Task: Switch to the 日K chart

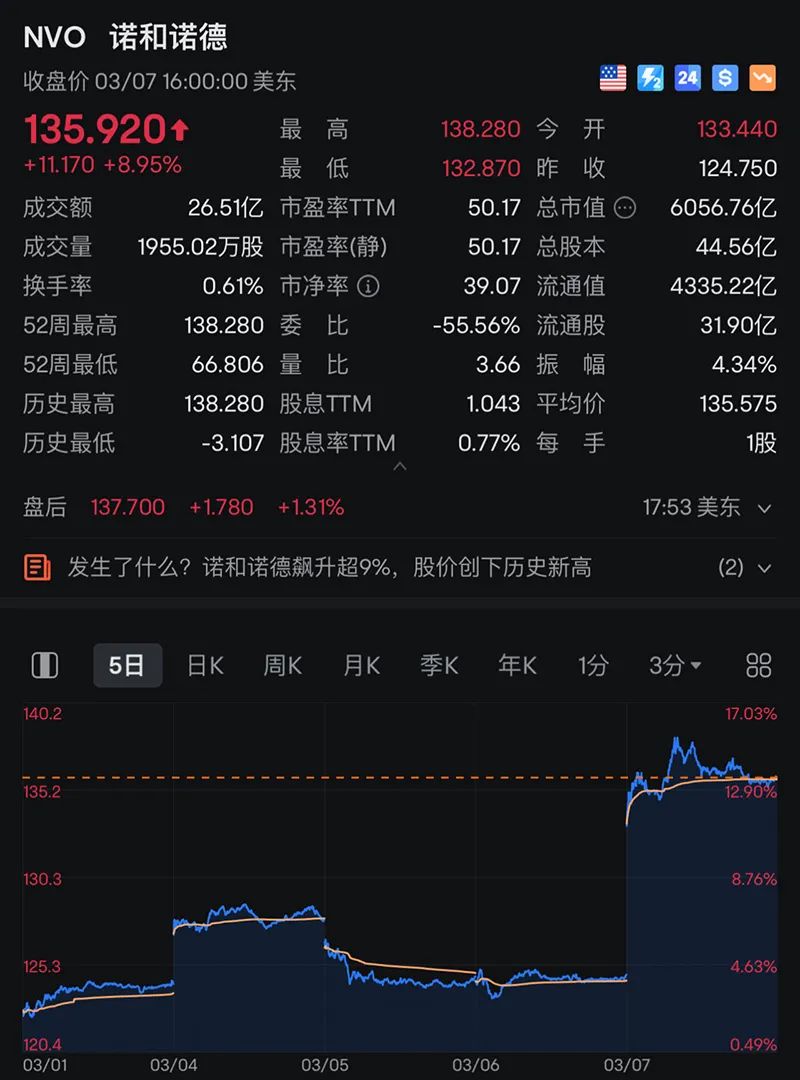Action: click(x=205, y=665)
